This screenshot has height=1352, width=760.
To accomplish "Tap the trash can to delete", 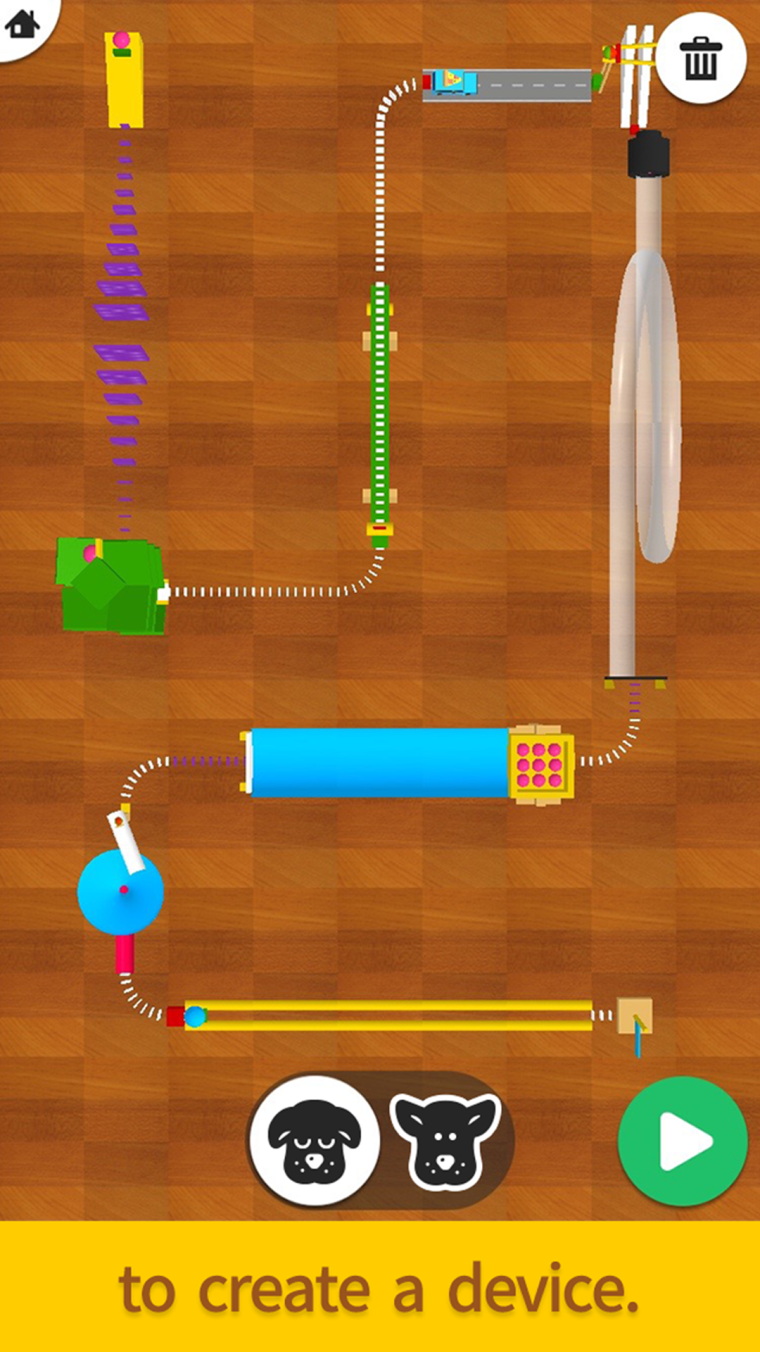I will [701, 58].
